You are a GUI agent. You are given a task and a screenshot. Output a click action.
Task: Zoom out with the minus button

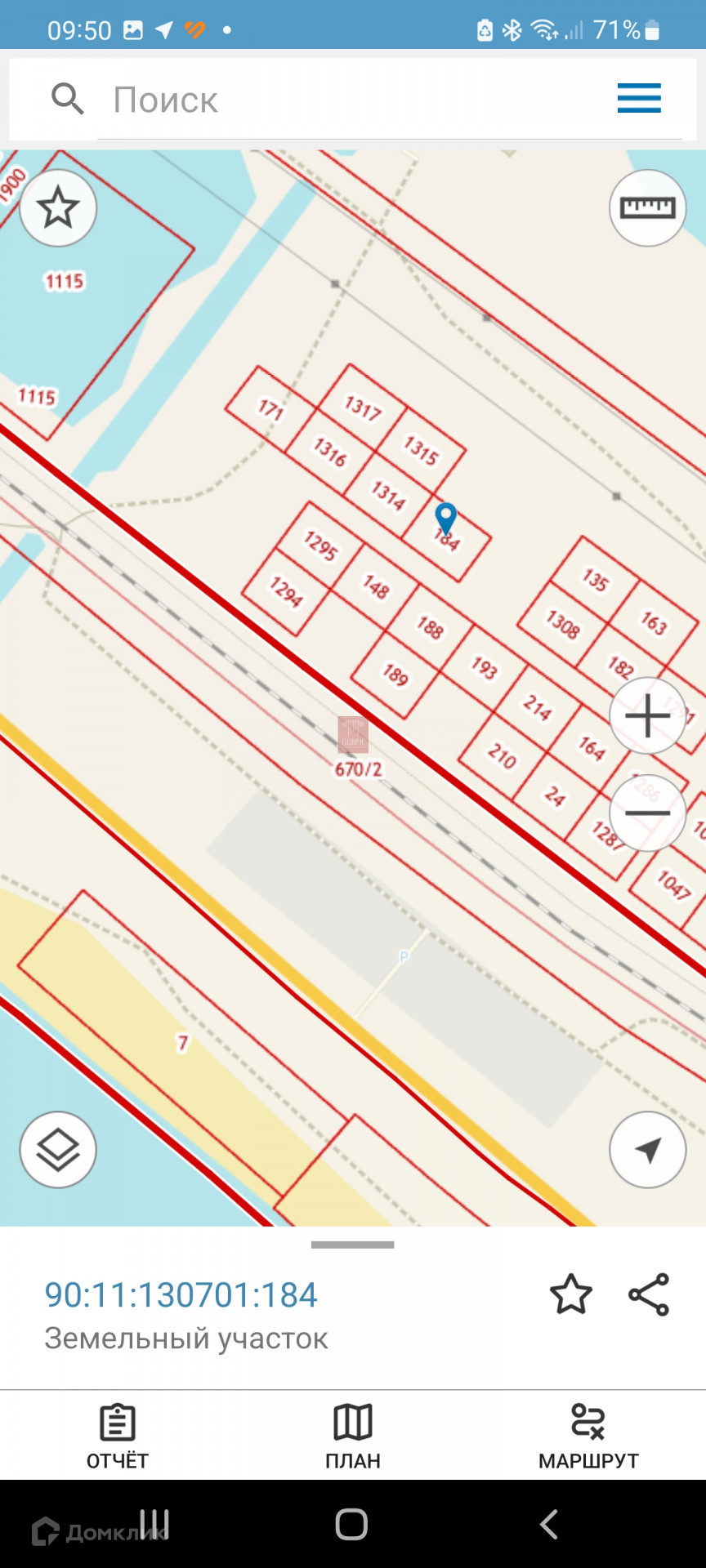point(647,813)
